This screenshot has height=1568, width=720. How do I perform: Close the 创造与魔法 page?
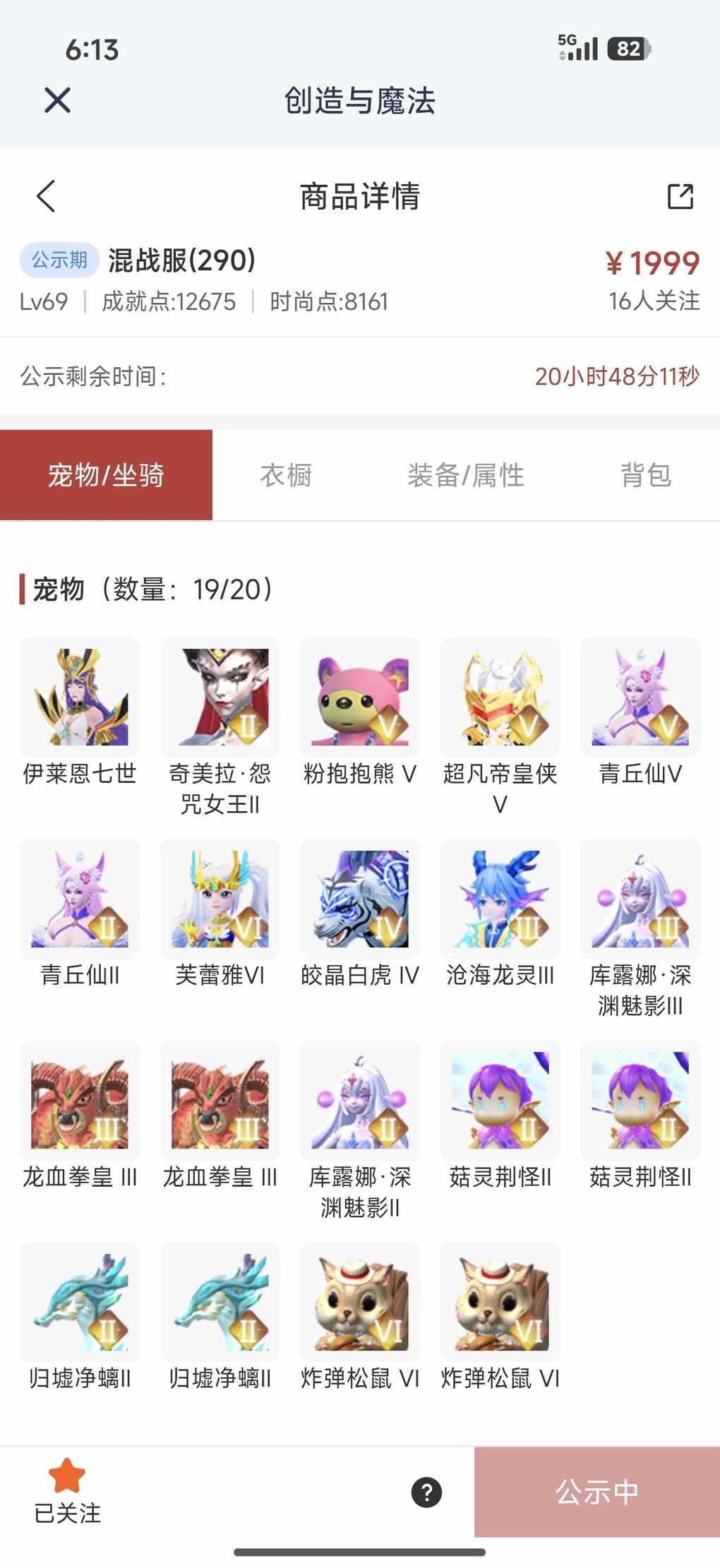(57, 100)
